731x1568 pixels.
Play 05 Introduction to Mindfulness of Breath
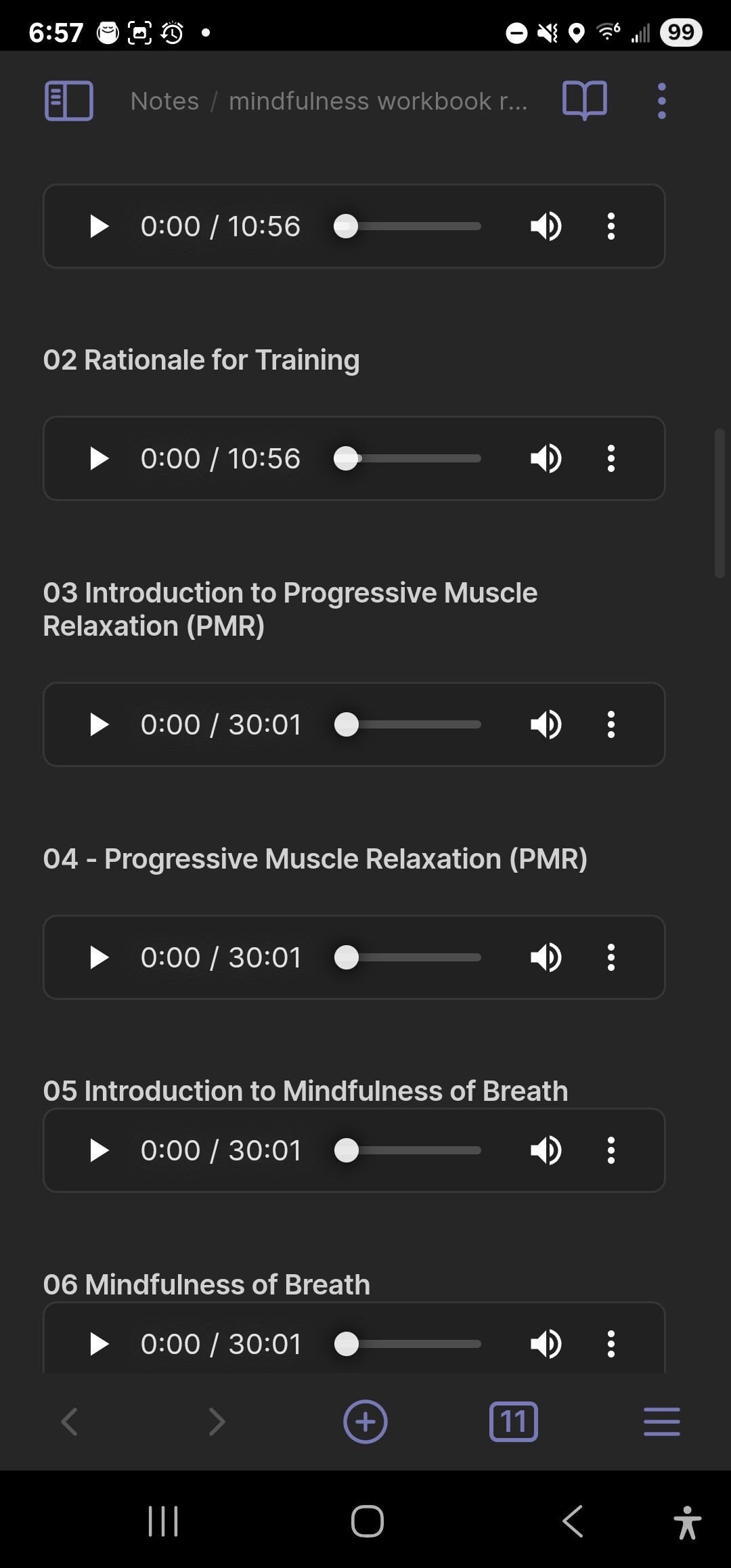click(99, 1150)
